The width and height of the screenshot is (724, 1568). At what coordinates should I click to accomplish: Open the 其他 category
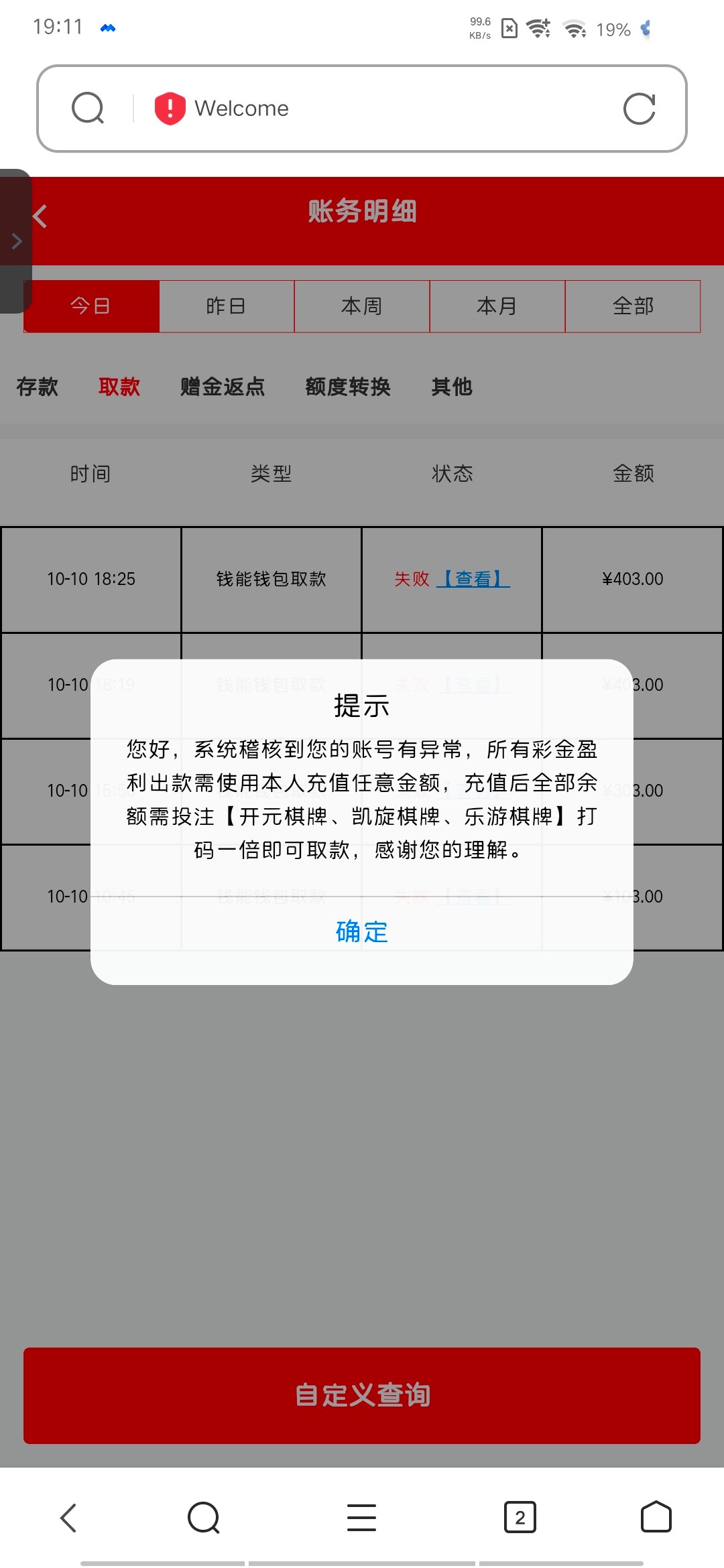(452, 387)
